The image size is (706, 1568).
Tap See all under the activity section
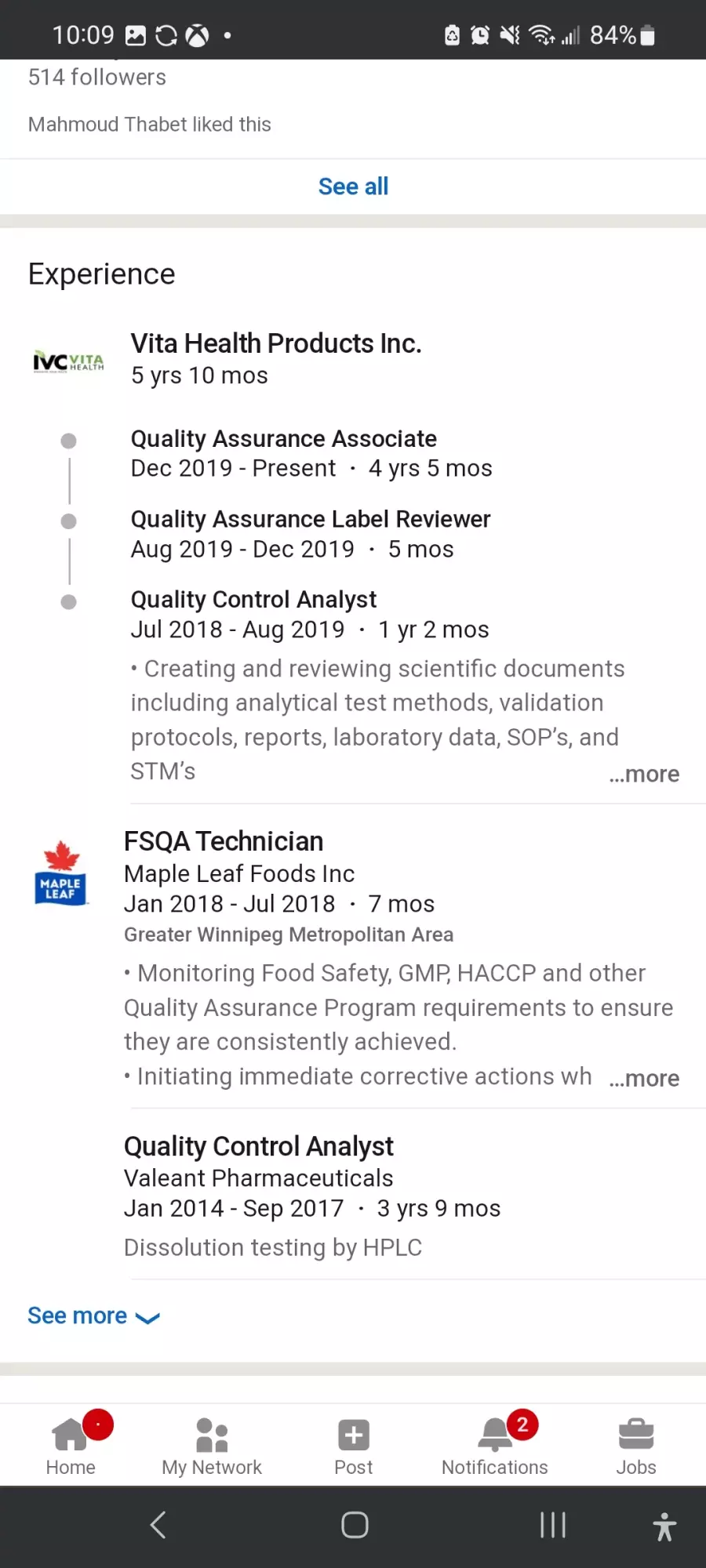[353, 187]
